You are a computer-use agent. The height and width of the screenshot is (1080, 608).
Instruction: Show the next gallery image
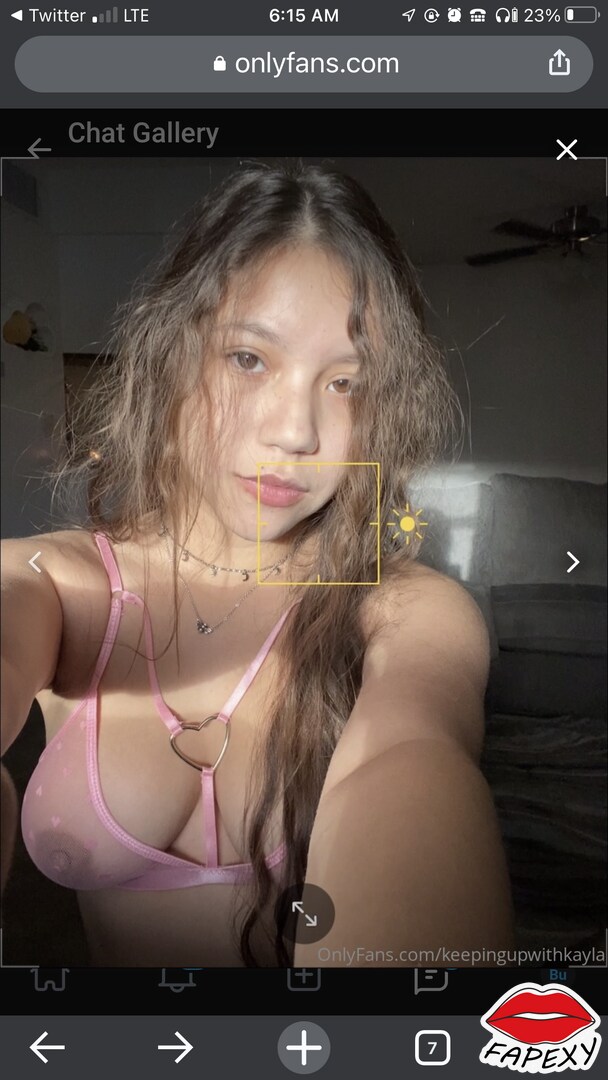572,562
